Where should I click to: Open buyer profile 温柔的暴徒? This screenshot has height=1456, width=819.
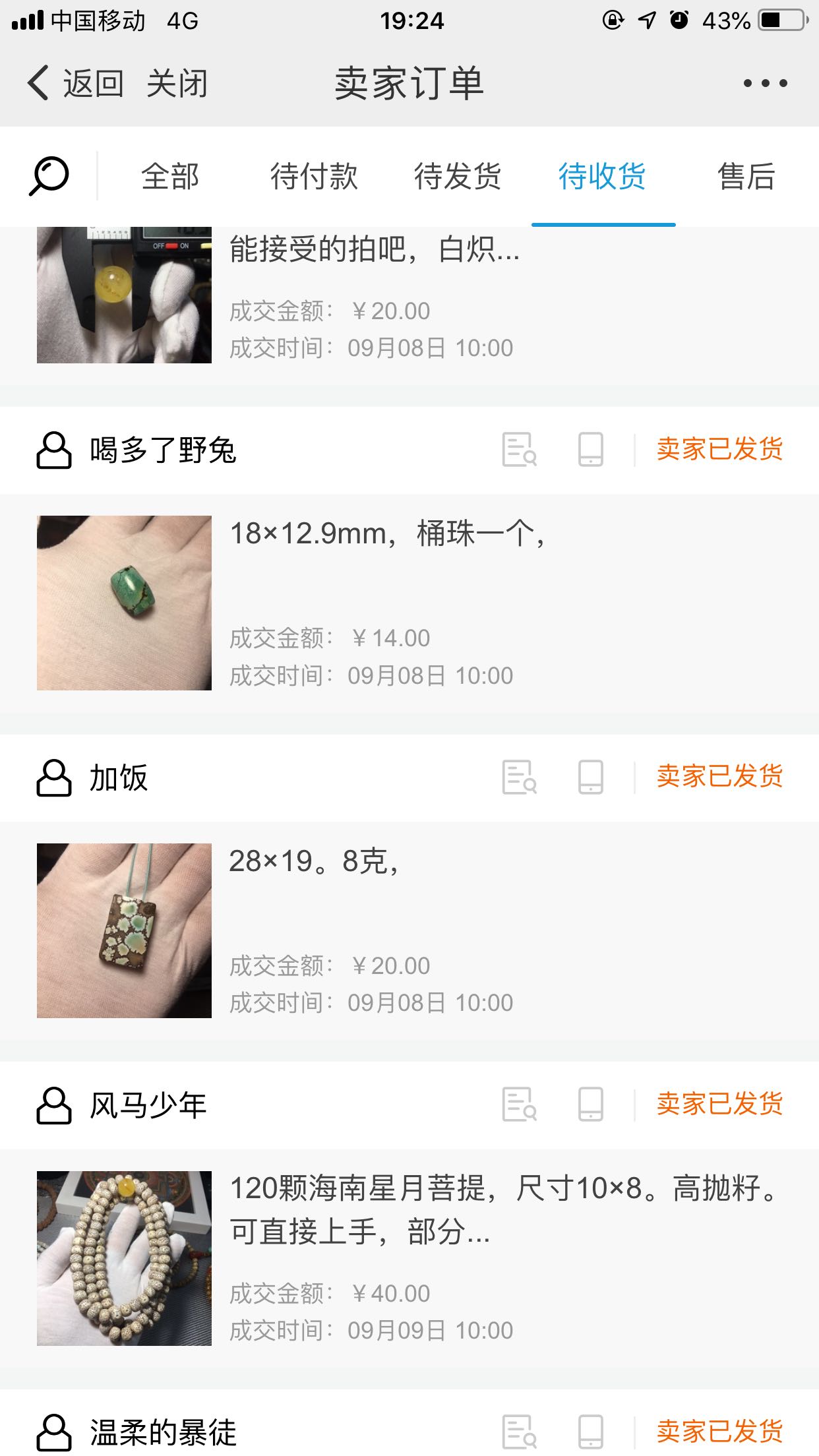162,1432
